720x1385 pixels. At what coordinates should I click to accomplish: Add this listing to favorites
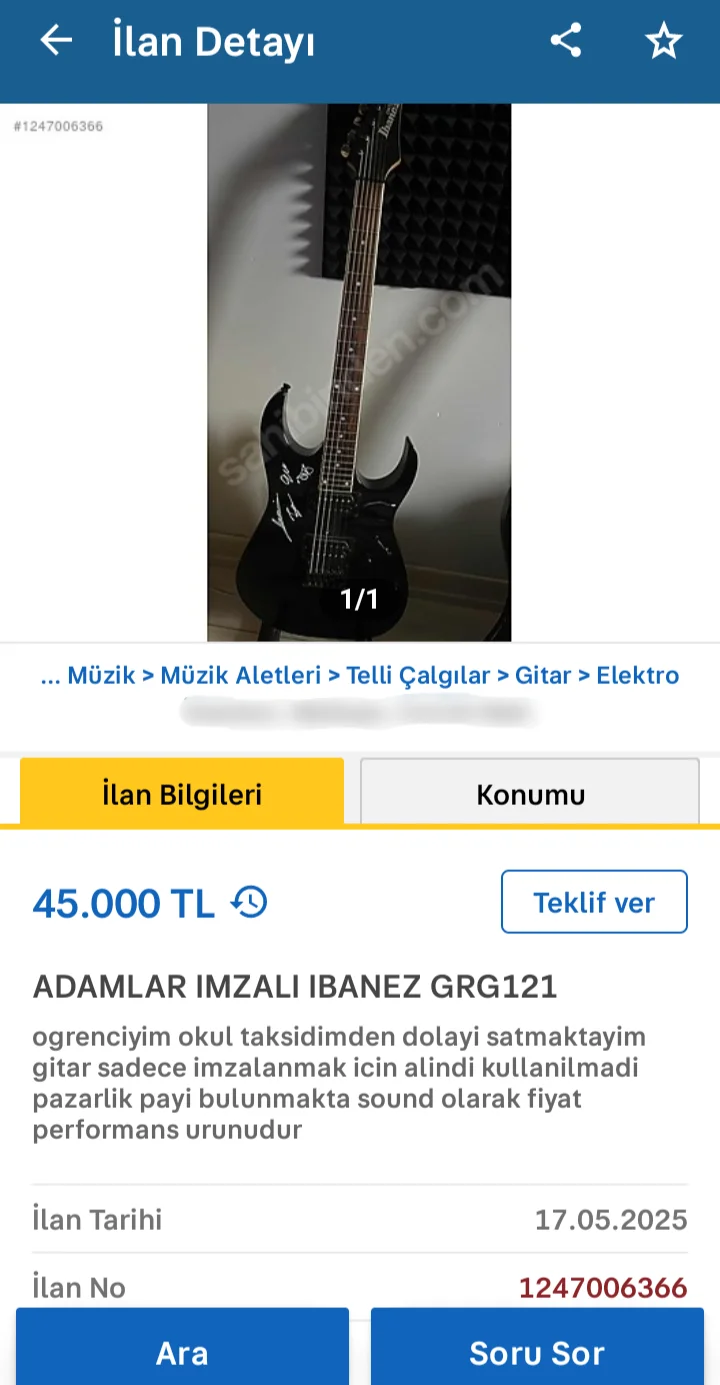(663, 41)
